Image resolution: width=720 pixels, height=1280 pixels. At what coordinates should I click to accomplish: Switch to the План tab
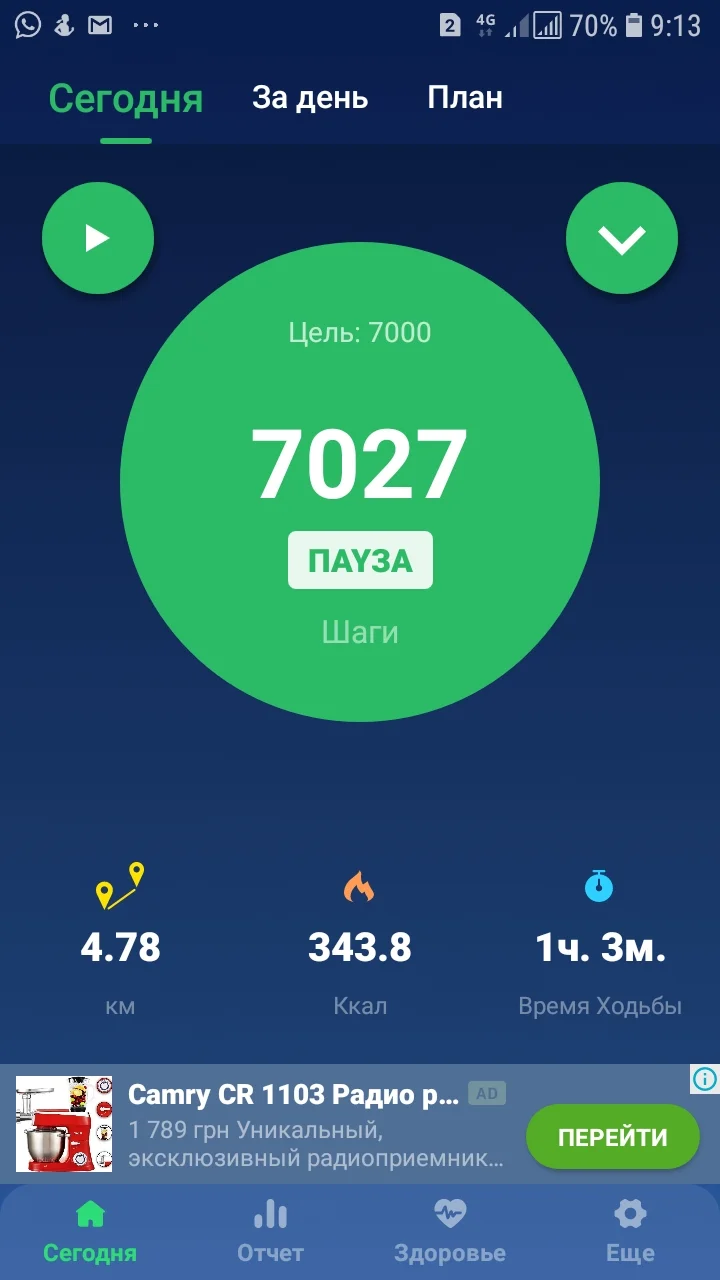466,97
